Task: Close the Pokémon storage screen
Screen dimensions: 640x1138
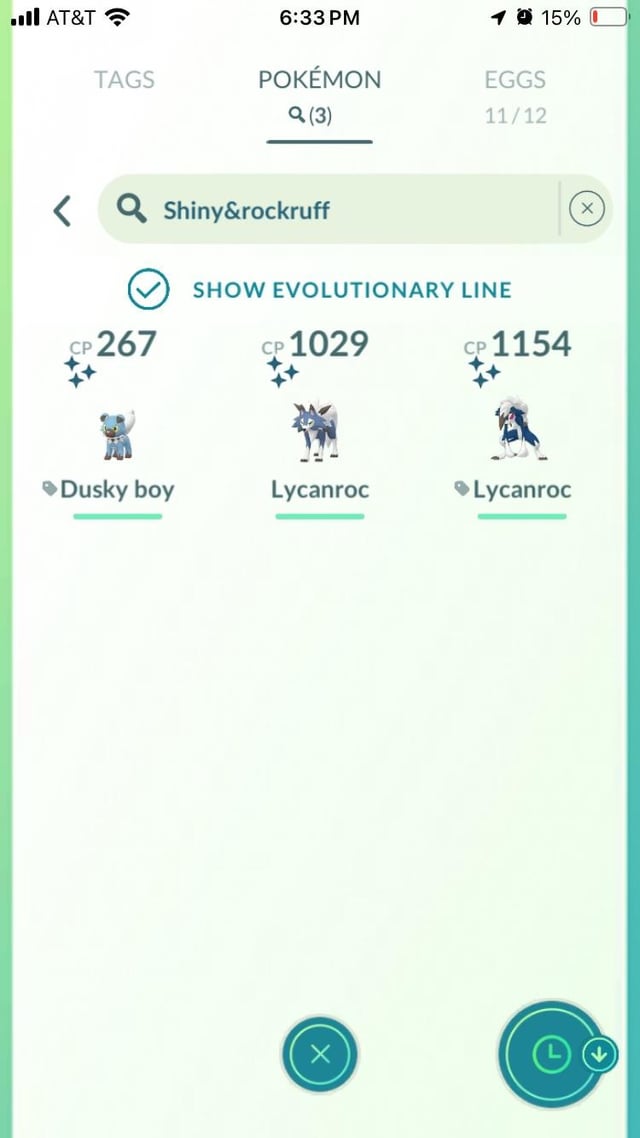Action: (320, 1054)
